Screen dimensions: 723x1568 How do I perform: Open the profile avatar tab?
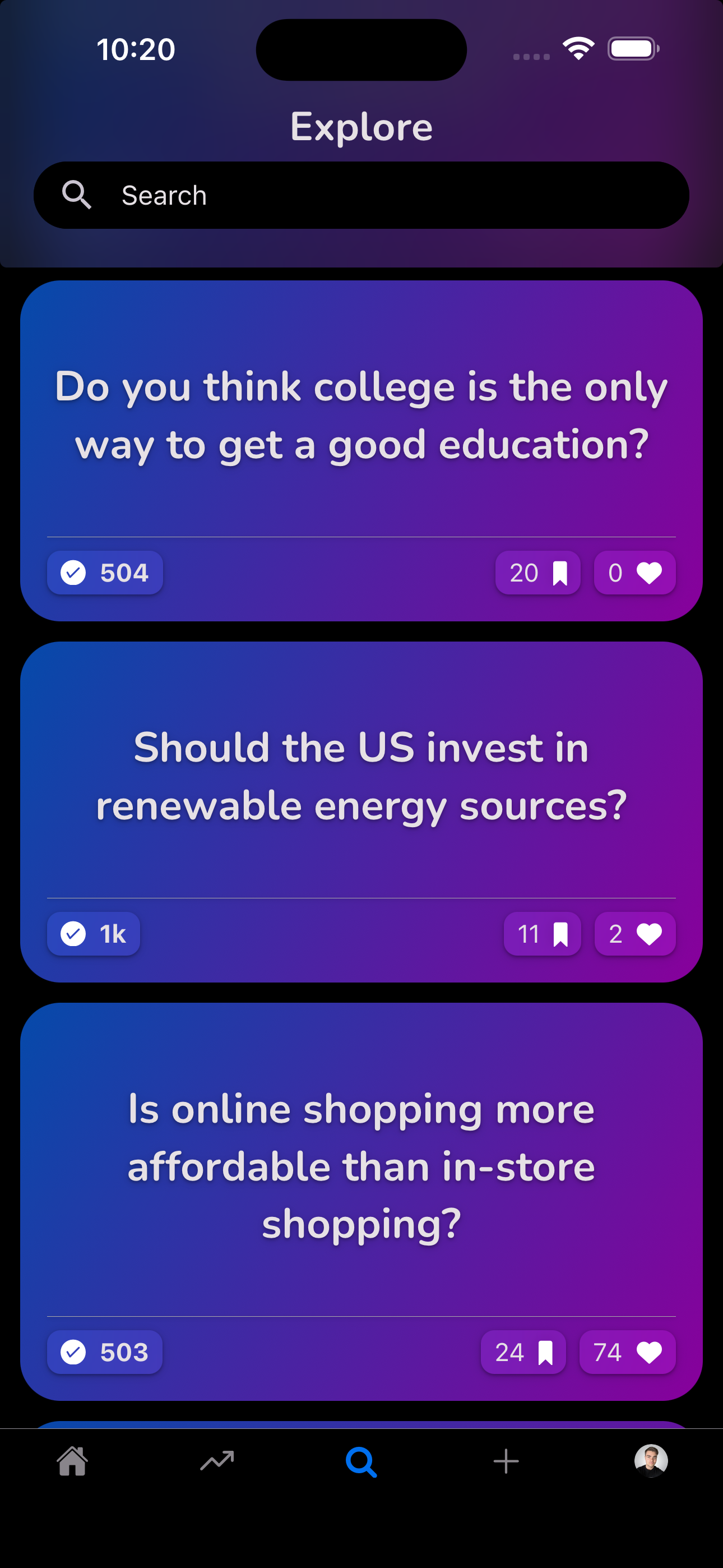[651, 1461]
